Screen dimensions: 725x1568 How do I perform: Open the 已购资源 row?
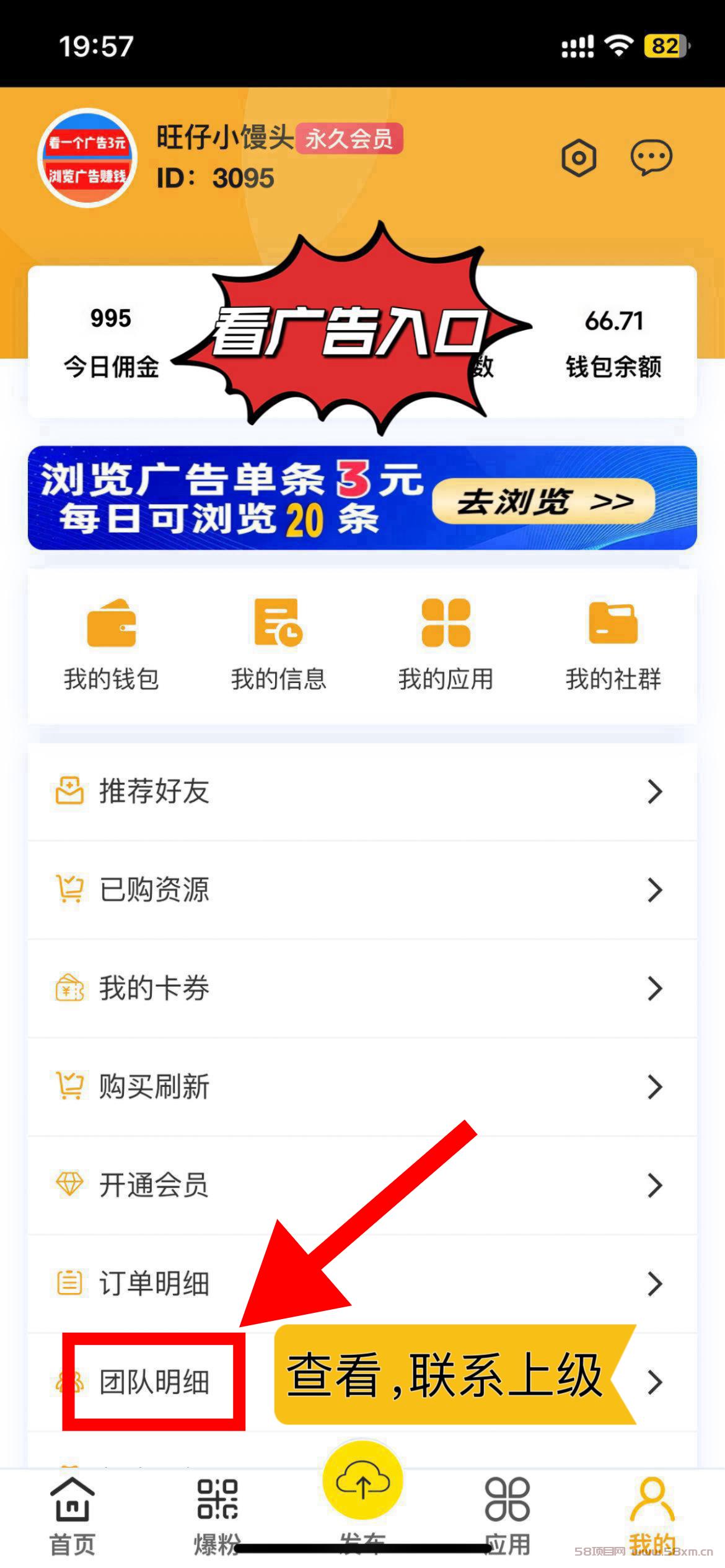pyautogui.click(x=362, y=890)
